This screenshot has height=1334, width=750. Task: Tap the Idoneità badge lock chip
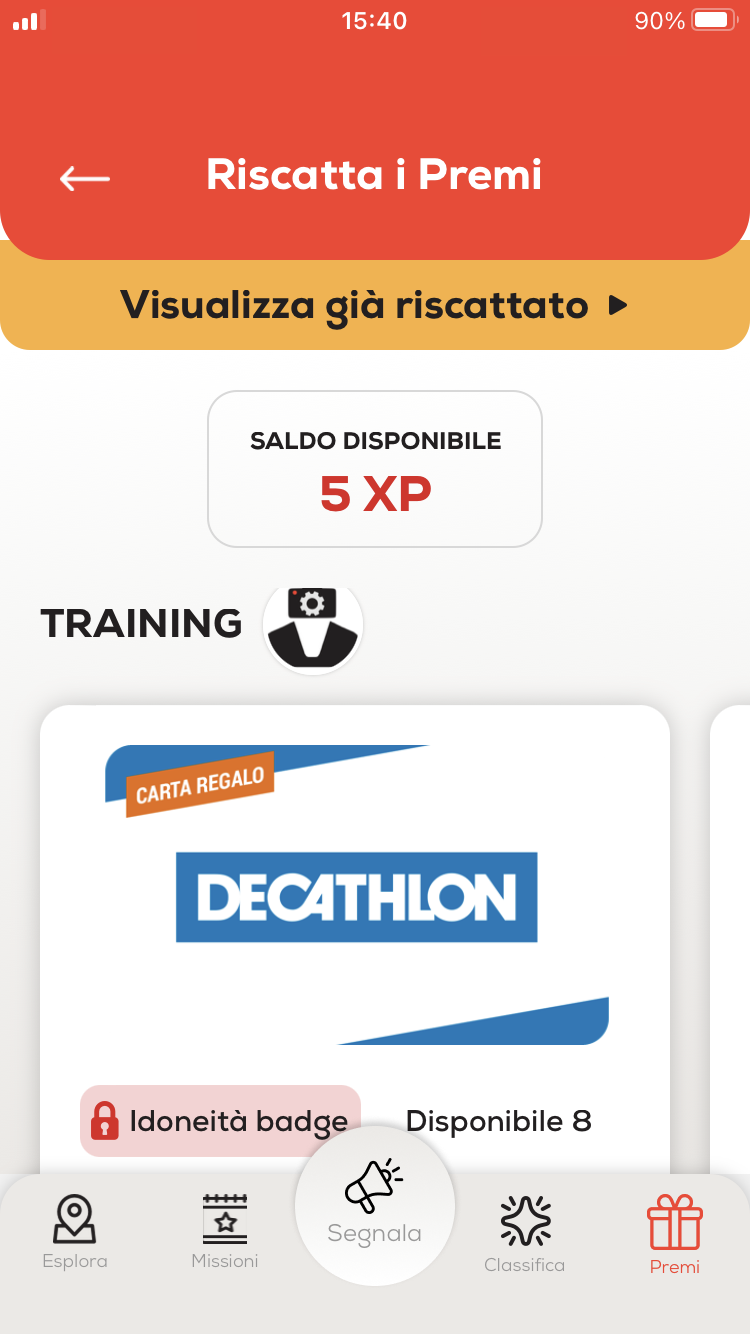pos(220,1121)
